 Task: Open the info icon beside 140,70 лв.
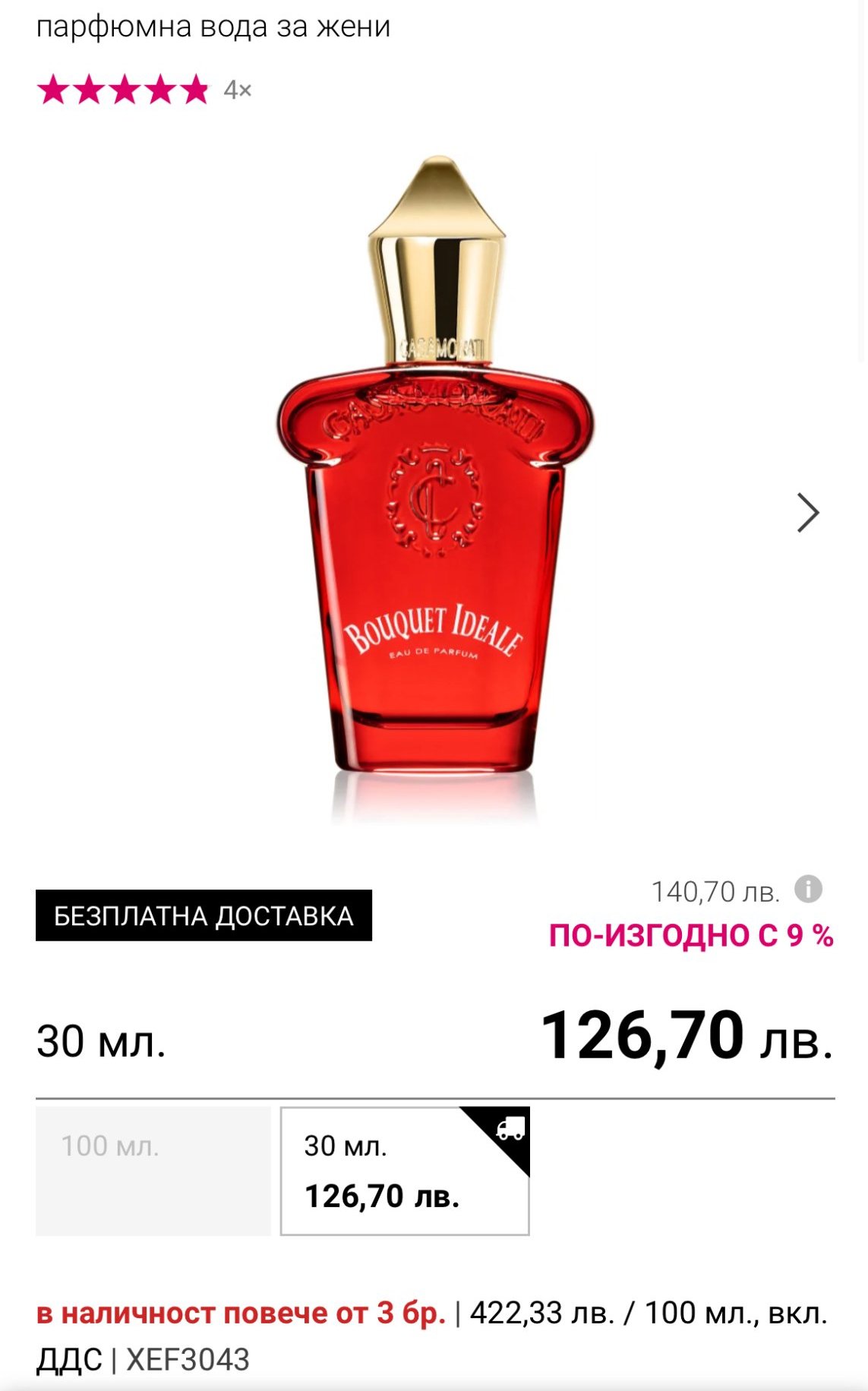pyautogui.click(x=808, y=889)
